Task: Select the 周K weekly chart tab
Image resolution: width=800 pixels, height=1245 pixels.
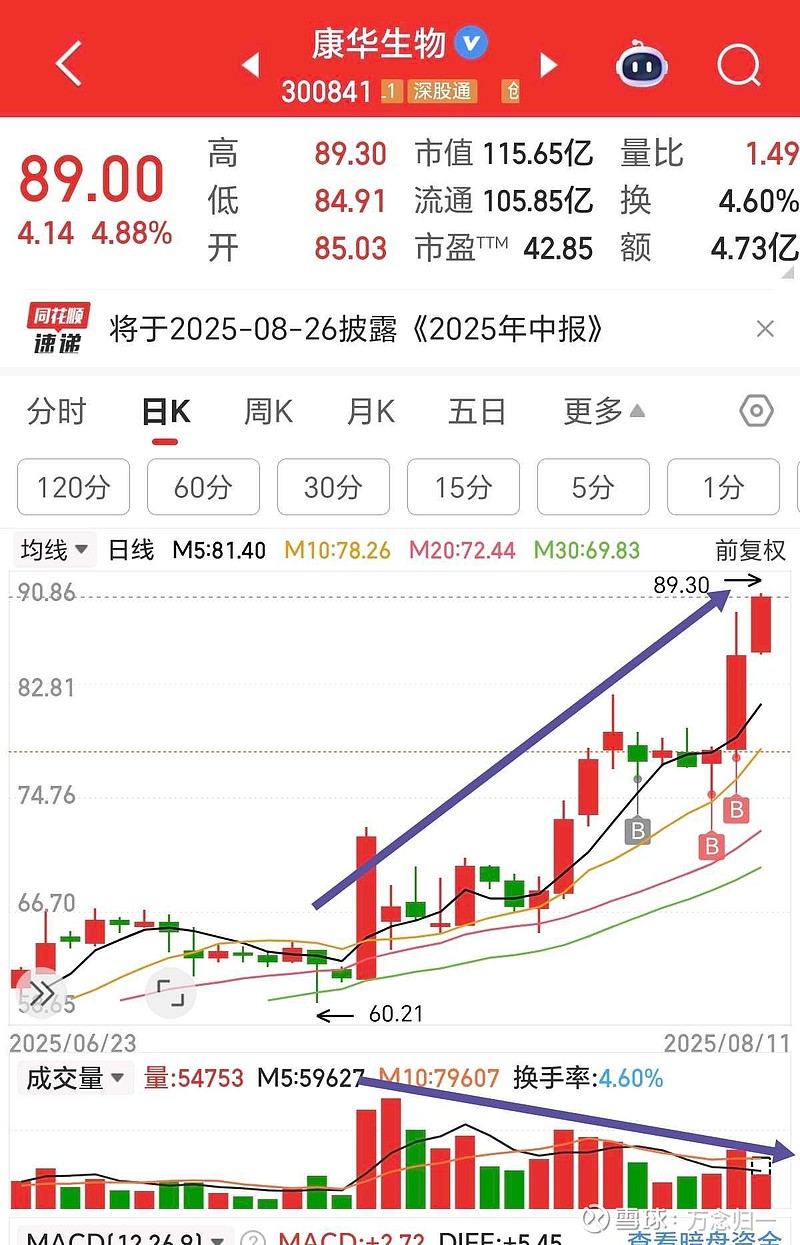Action: coord(268,411)
